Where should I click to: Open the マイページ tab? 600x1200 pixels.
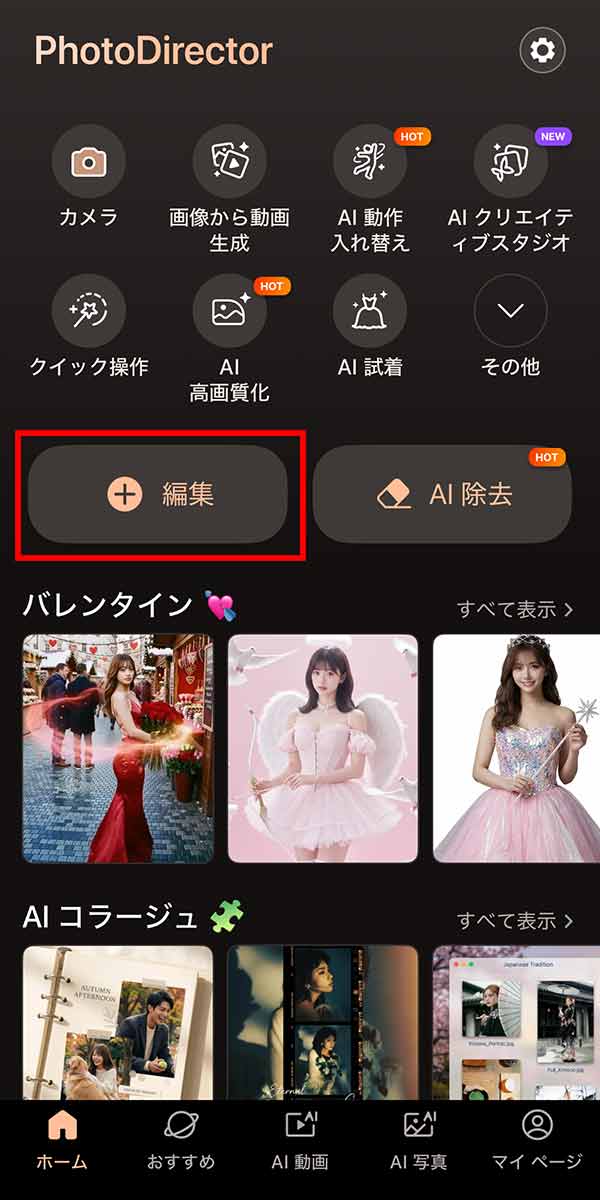(x=537, y=1140)
